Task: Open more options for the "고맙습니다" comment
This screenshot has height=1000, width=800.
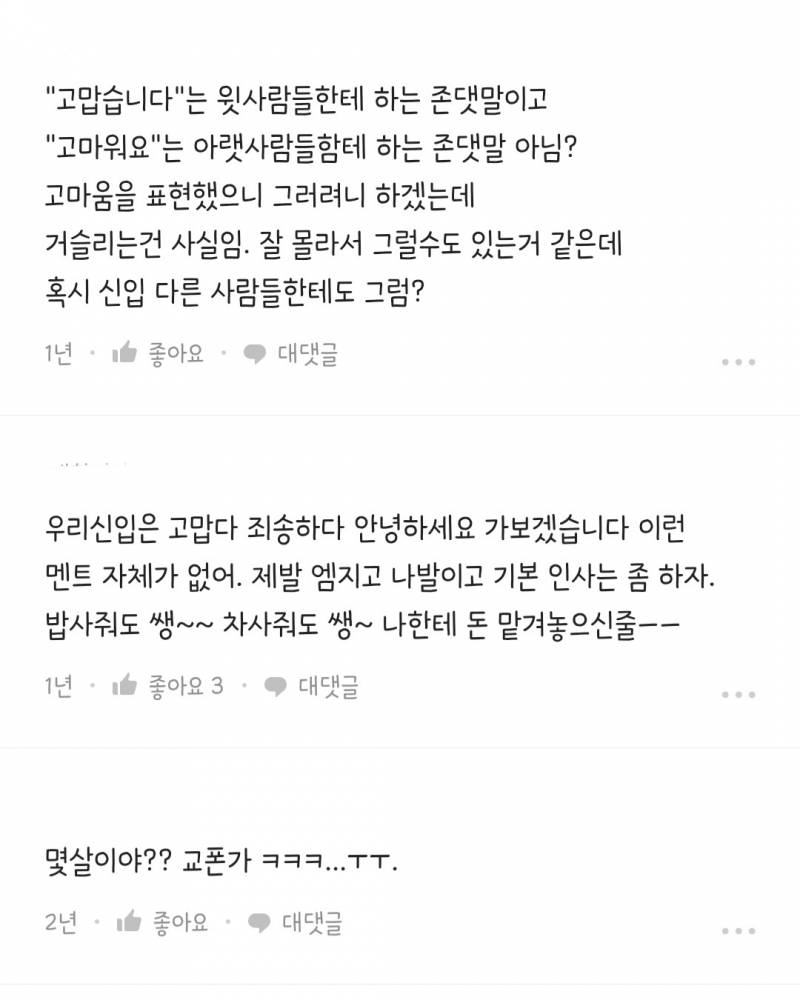Action: tap(738, 362)
